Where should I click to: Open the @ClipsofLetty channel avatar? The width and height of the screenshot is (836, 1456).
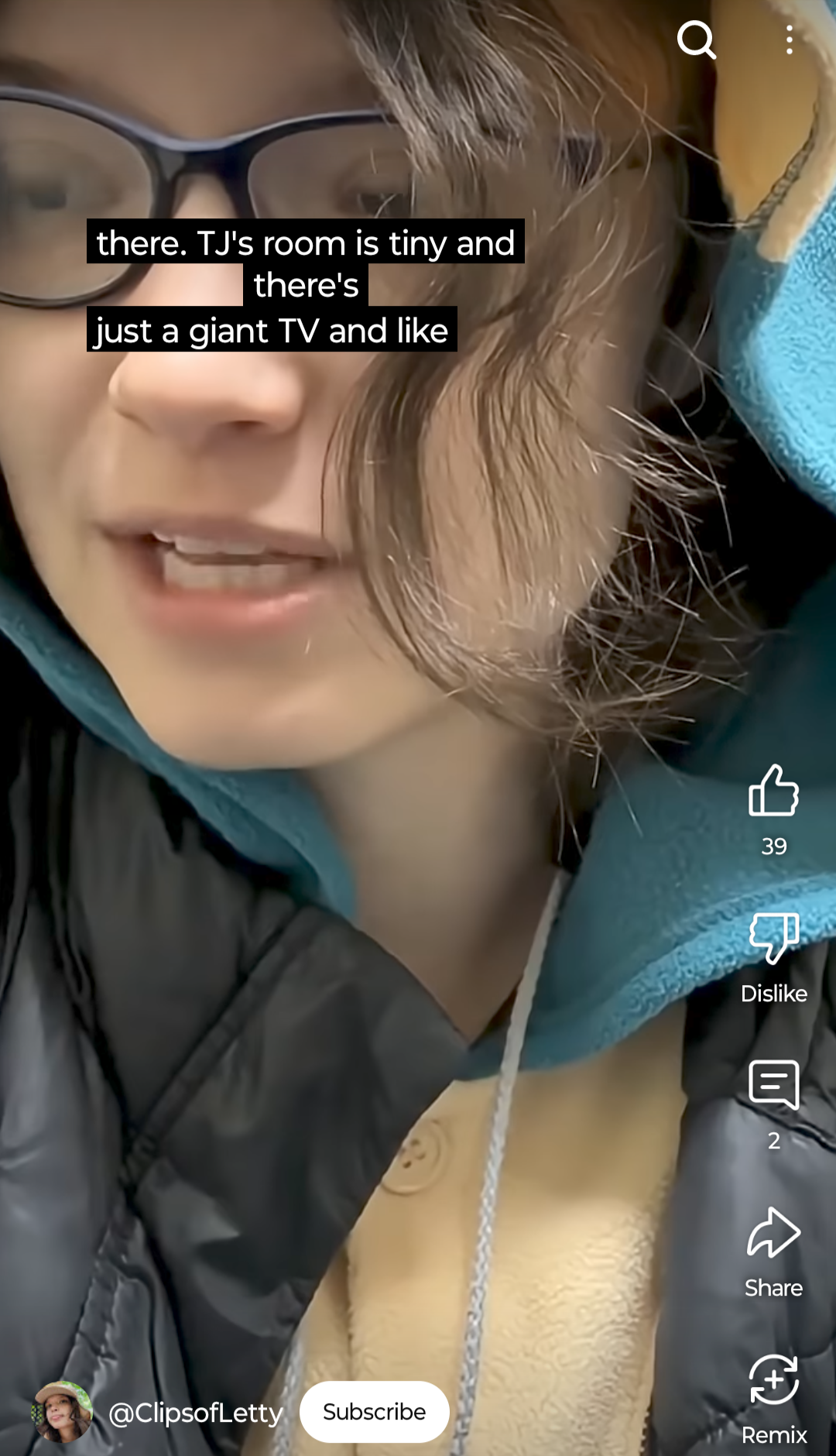pyautogui.click(x=62, y=1412)
